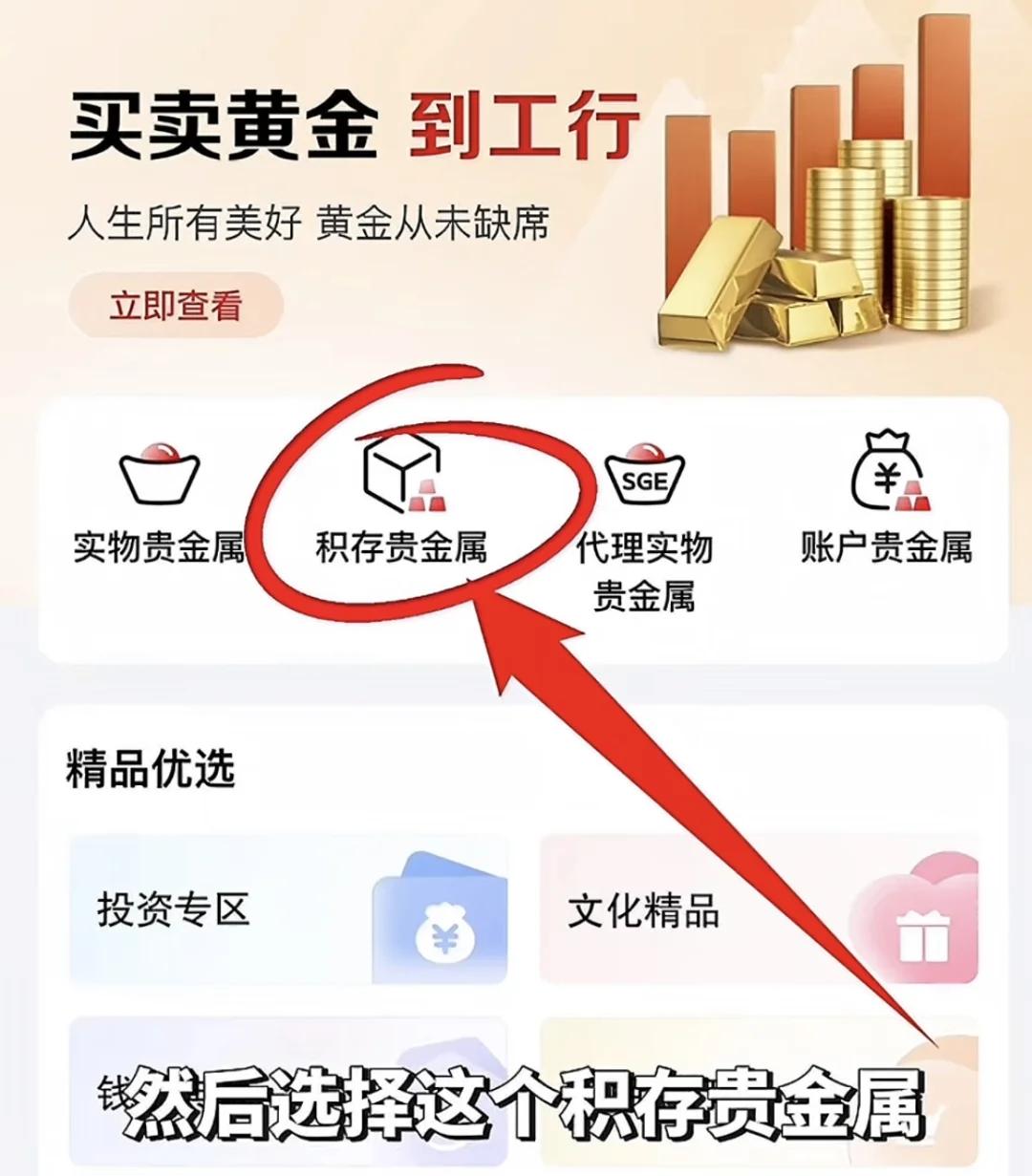1032x1176 pixels.
Task: Open the 投资专区 card
Action: click(287, 909)
